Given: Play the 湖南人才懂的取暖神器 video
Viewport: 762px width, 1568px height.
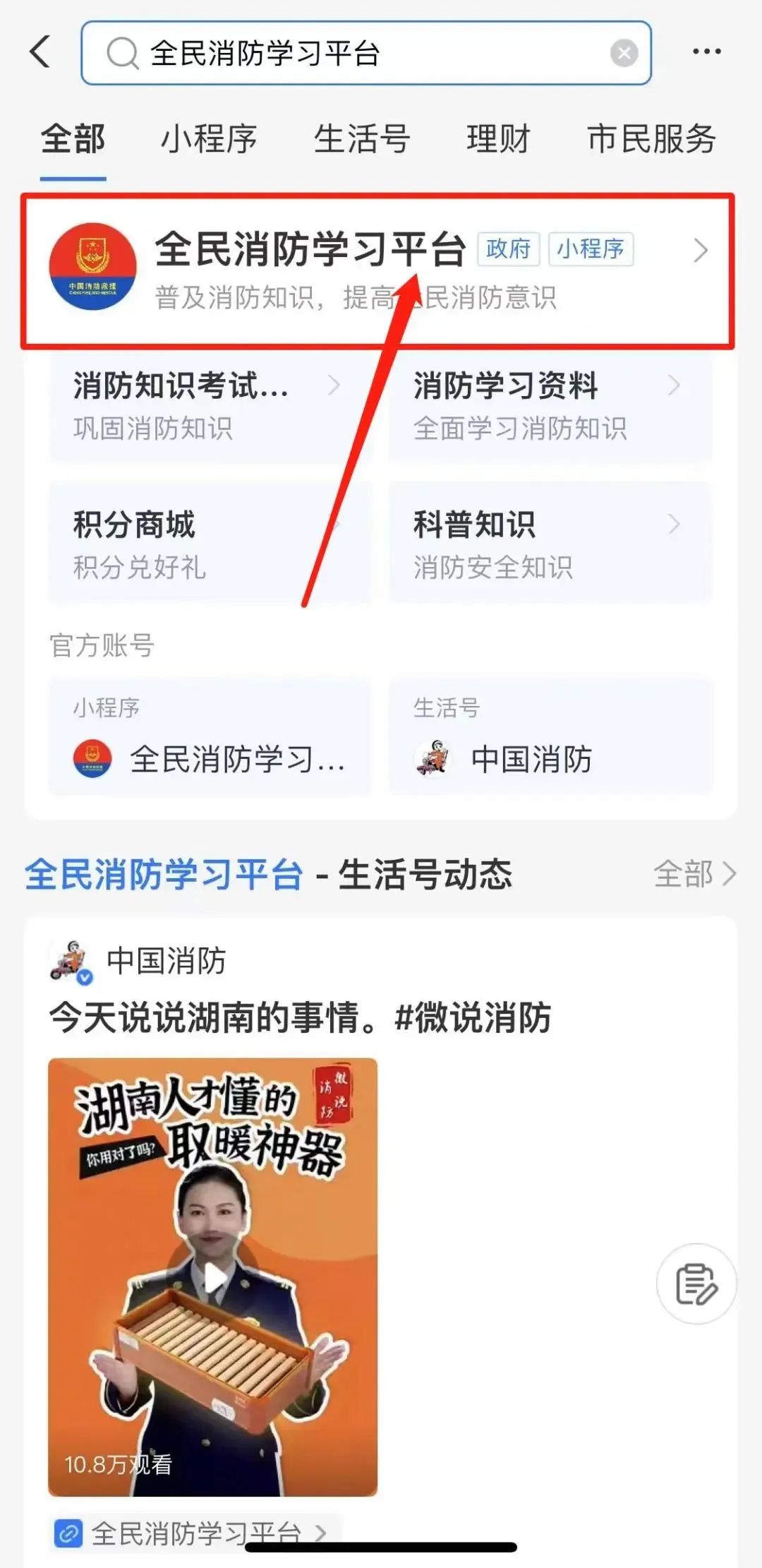Looking at the screenshot, I should [213, 1276].
